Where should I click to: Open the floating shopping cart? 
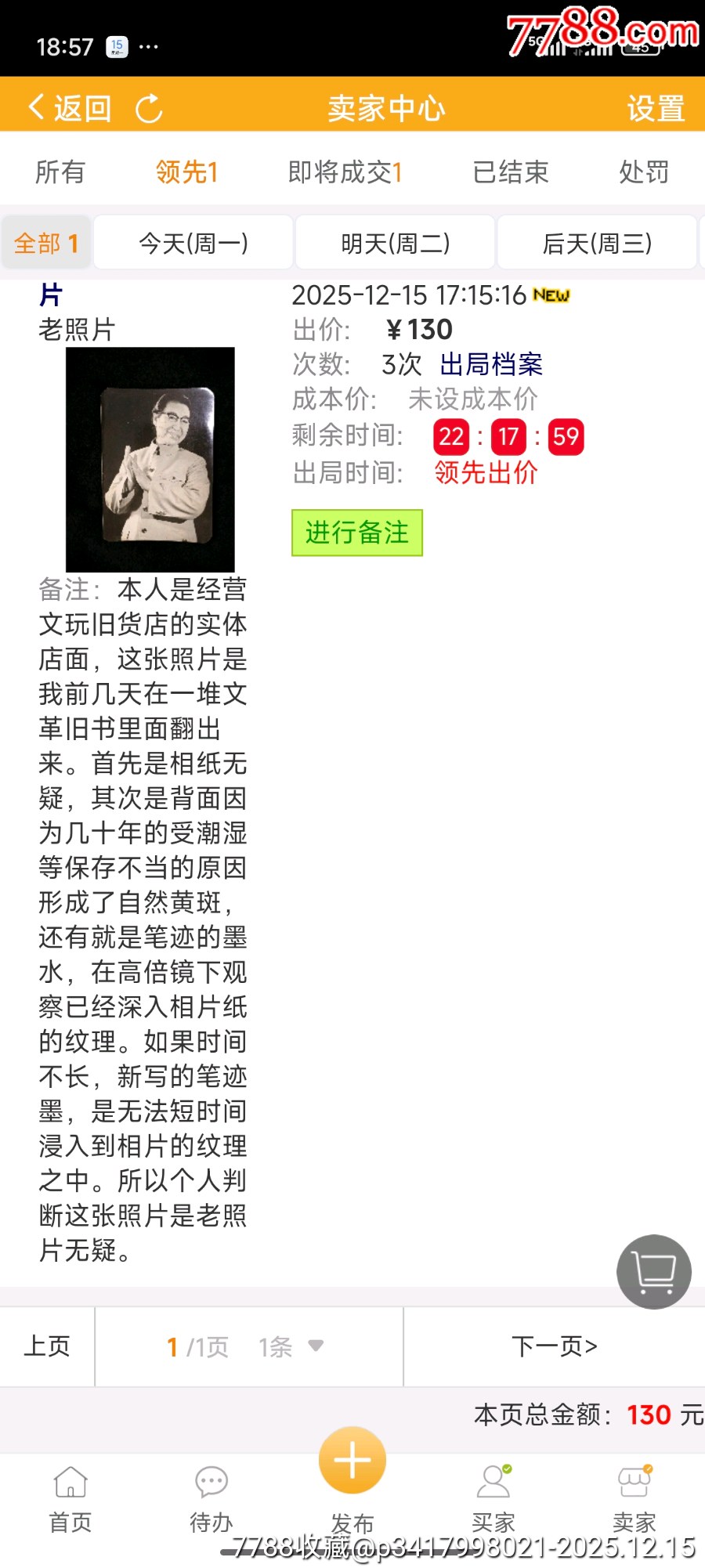point(654,1272)
